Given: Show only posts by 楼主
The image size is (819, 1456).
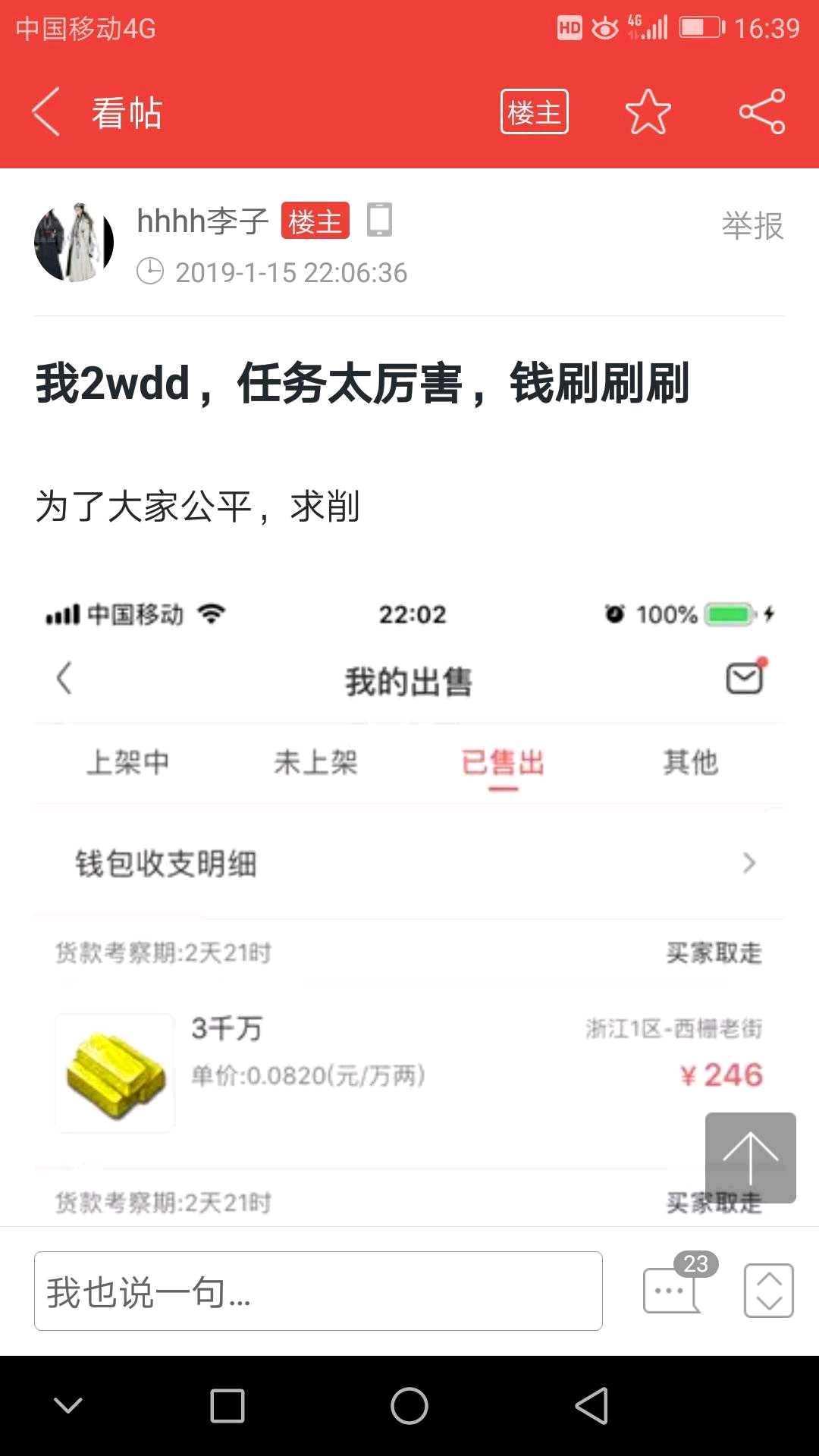Looking at the screenshot, I should click(534, 112).
